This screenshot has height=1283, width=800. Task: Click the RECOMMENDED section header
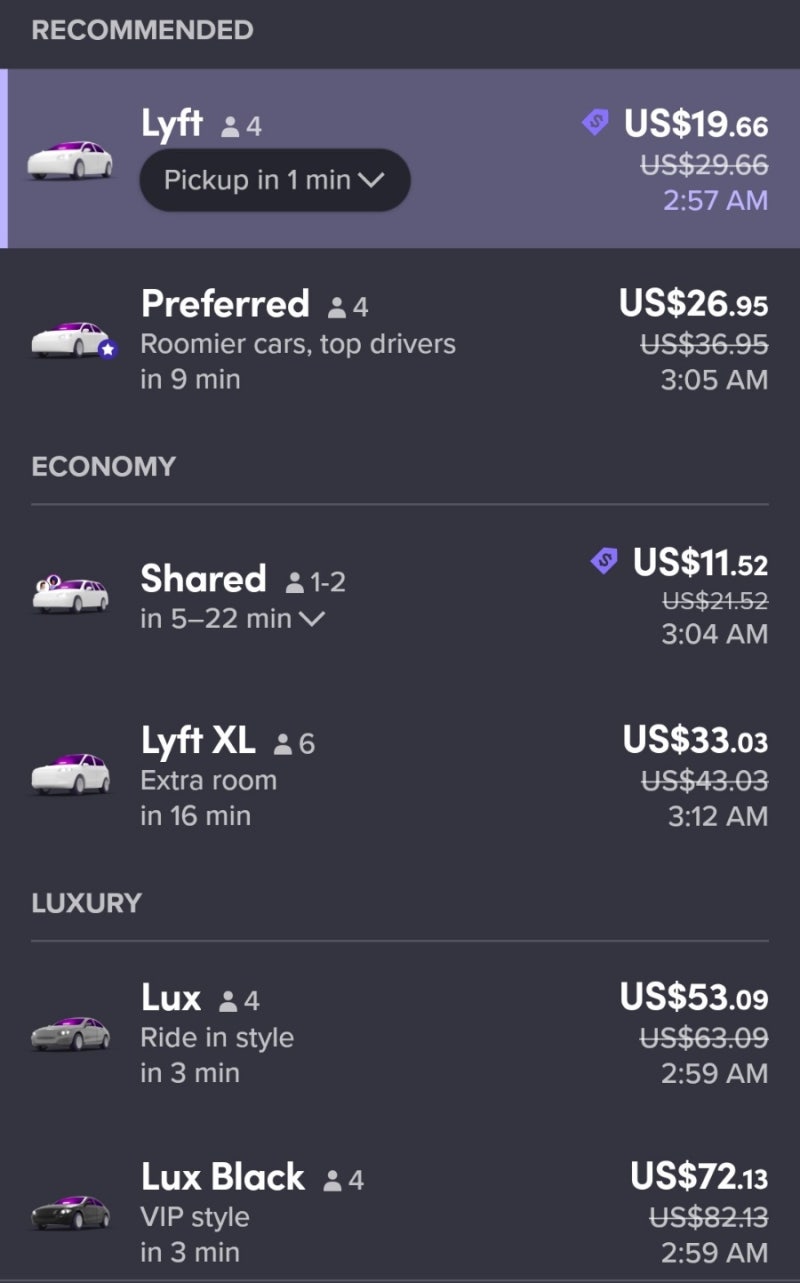coord(140,30)
